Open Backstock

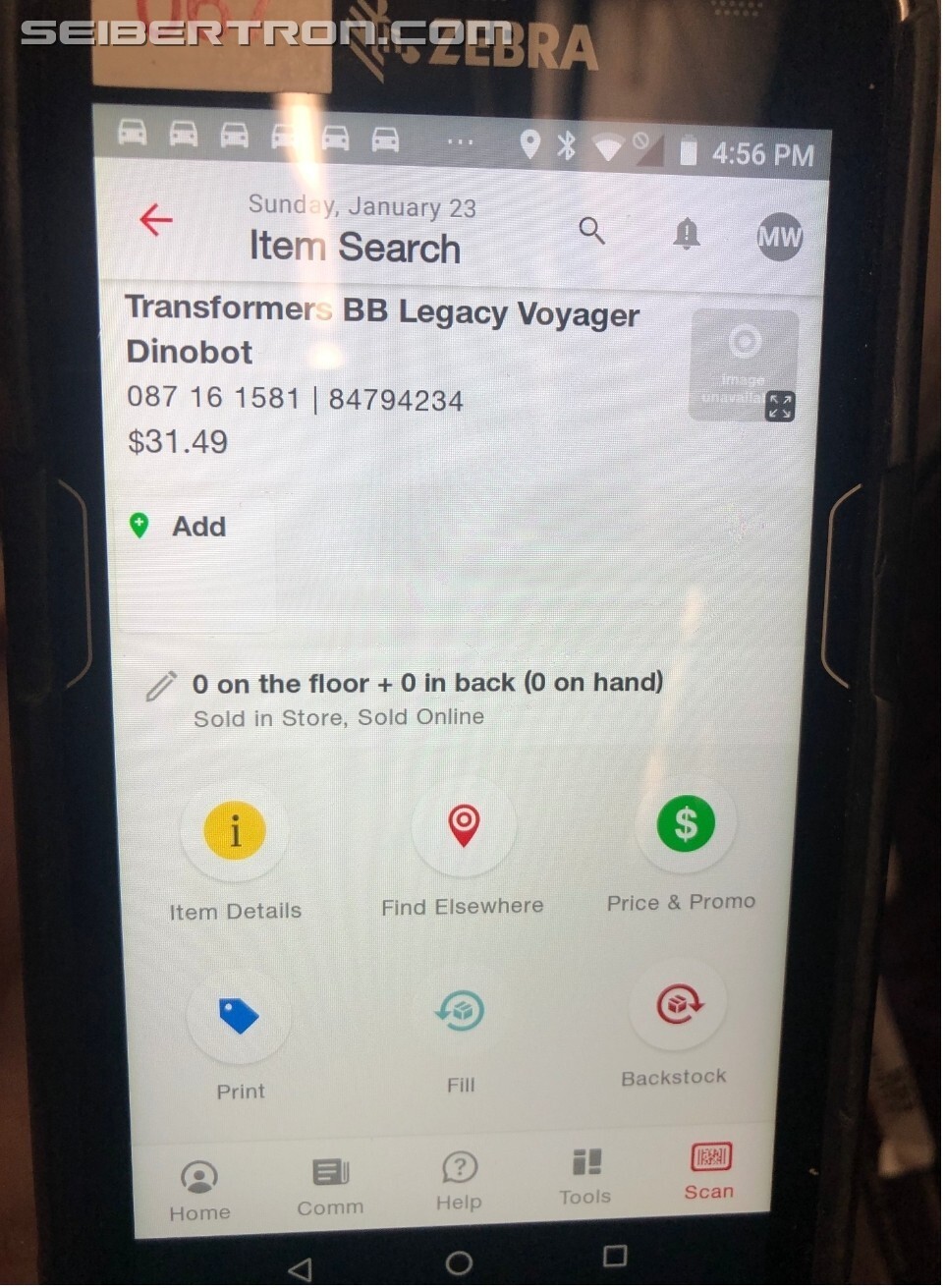click(678, 1004)
